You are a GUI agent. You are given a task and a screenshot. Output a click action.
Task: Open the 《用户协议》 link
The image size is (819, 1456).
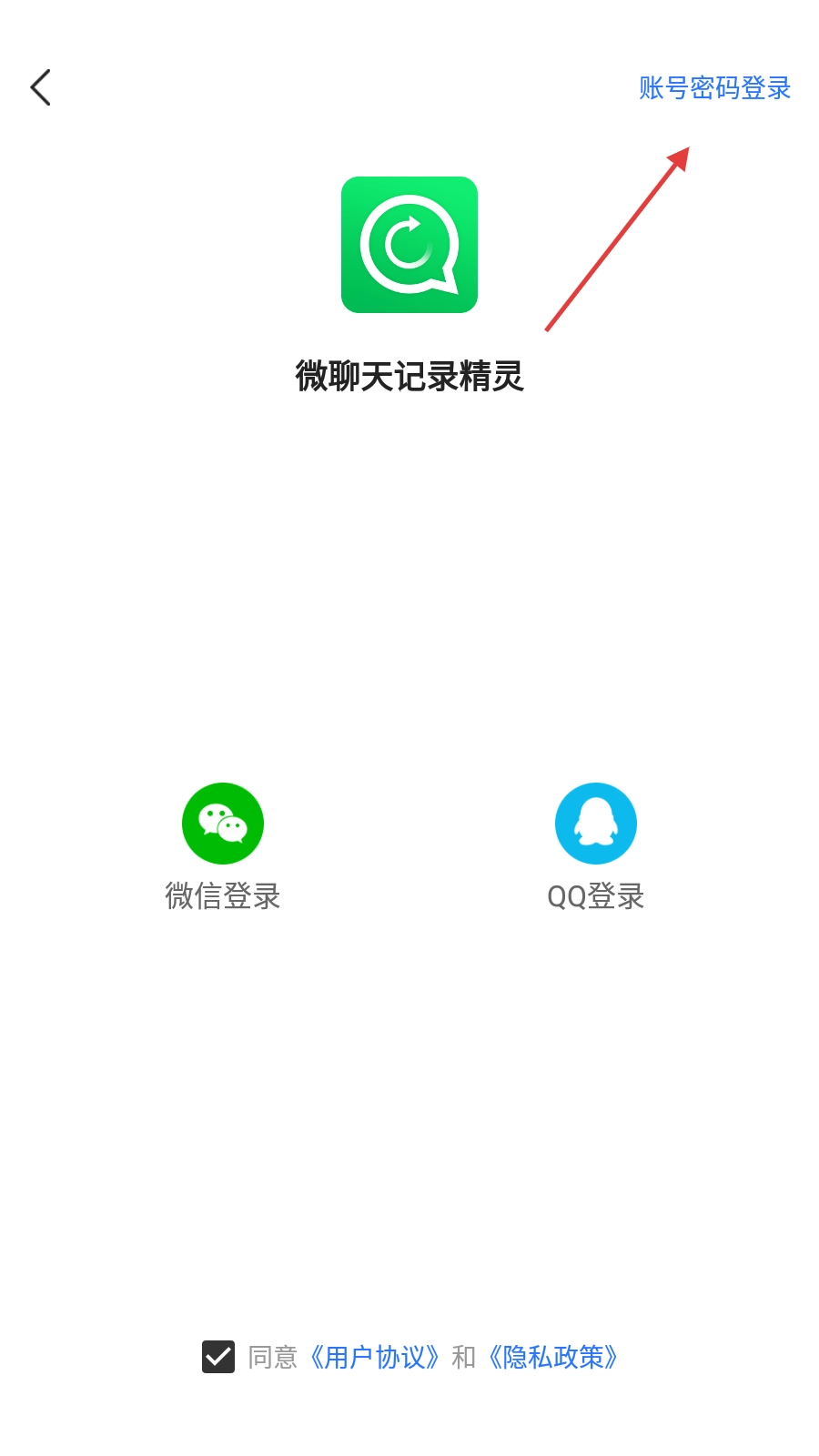point(375,1357)
